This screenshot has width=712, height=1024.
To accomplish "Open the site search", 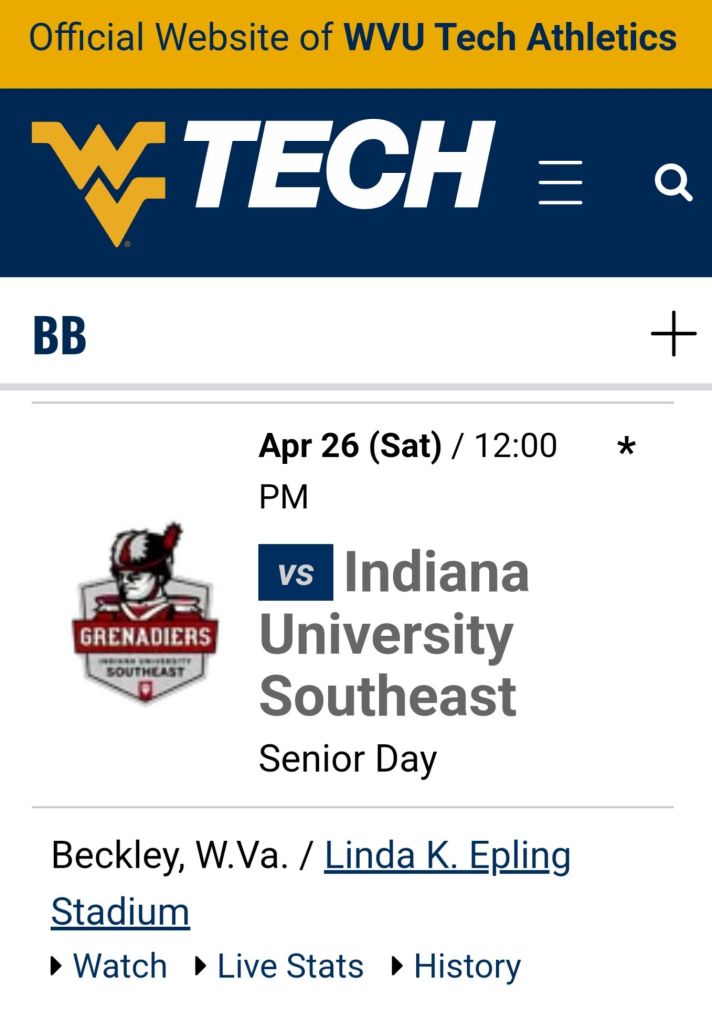I will (673, 183).
